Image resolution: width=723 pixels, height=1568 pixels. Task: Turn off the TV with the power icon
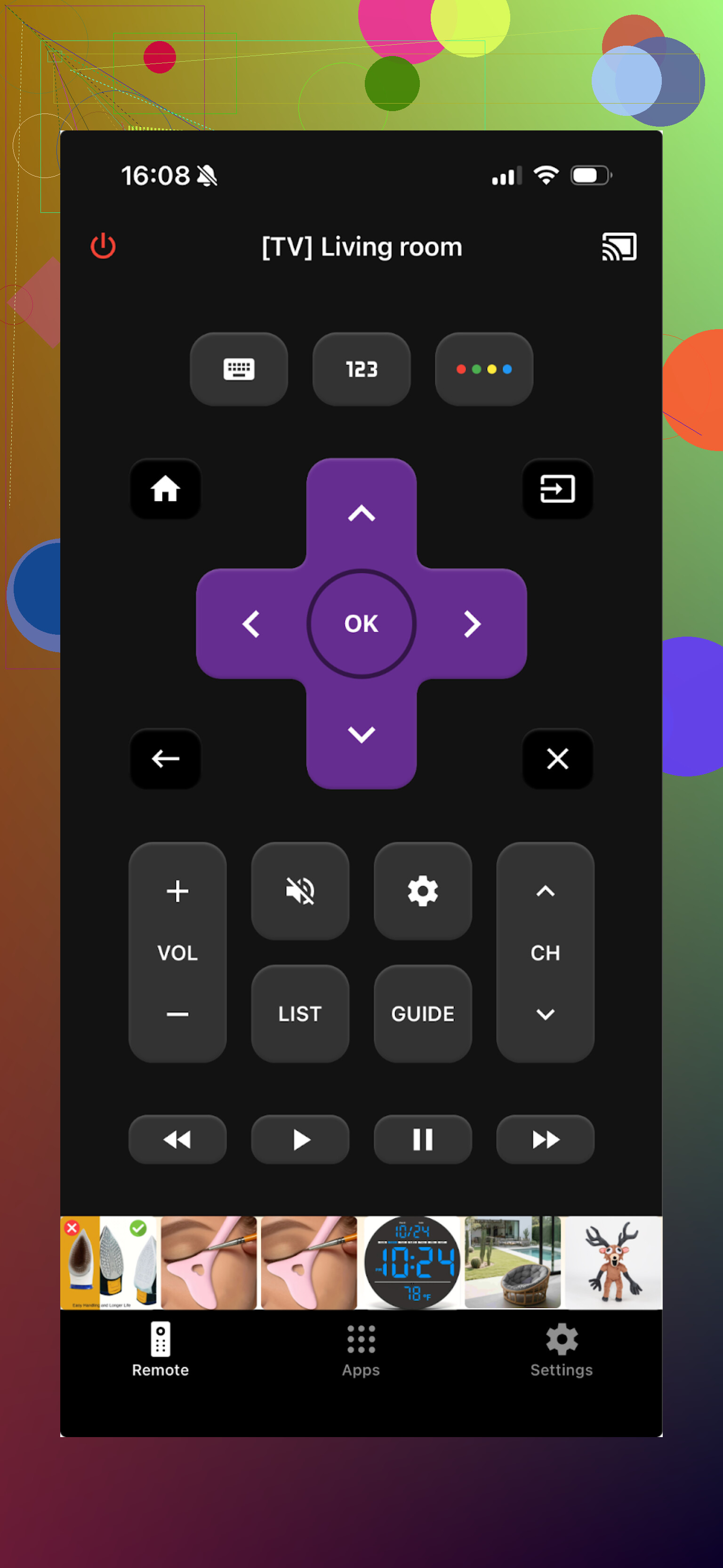(x=103, y=246)
